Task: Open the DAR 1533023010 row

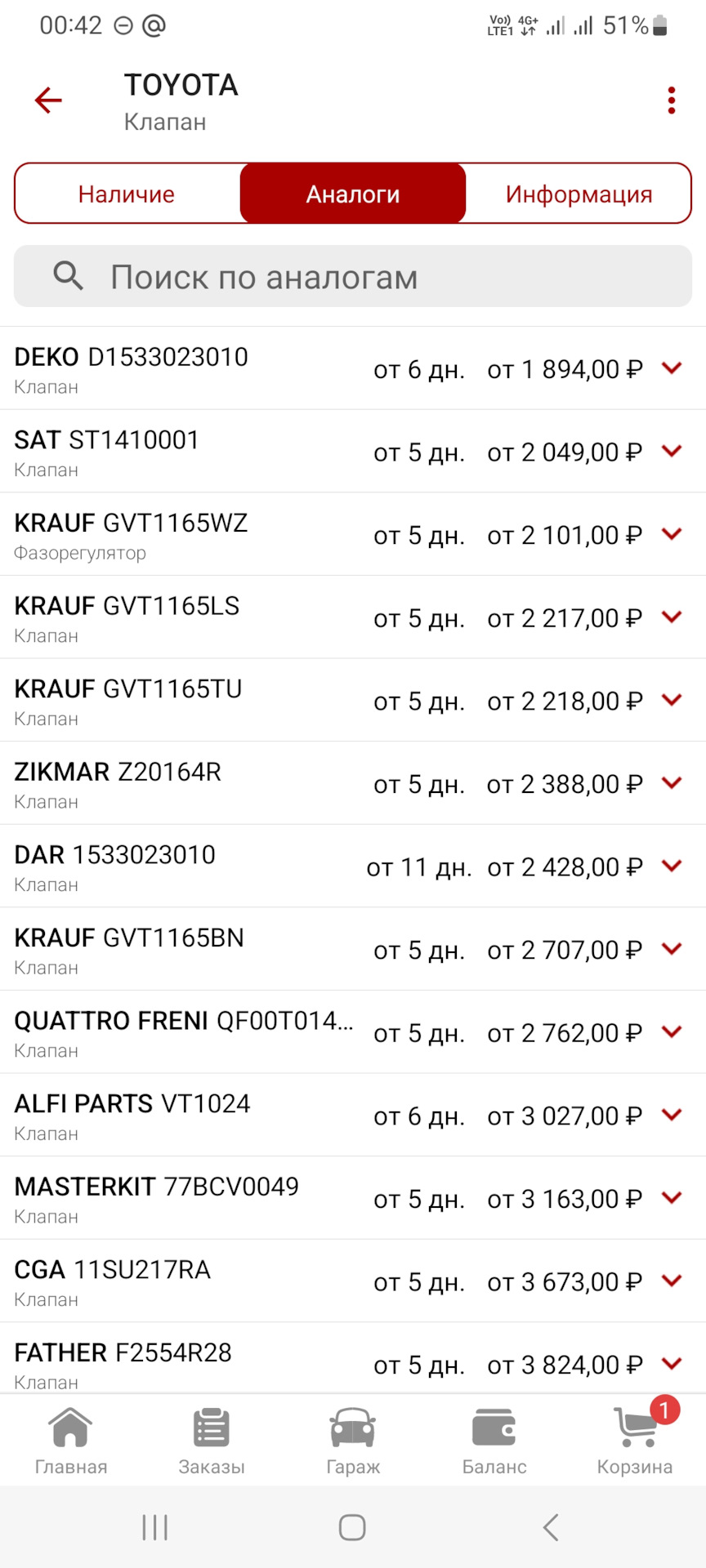Action: coord(353,866)
